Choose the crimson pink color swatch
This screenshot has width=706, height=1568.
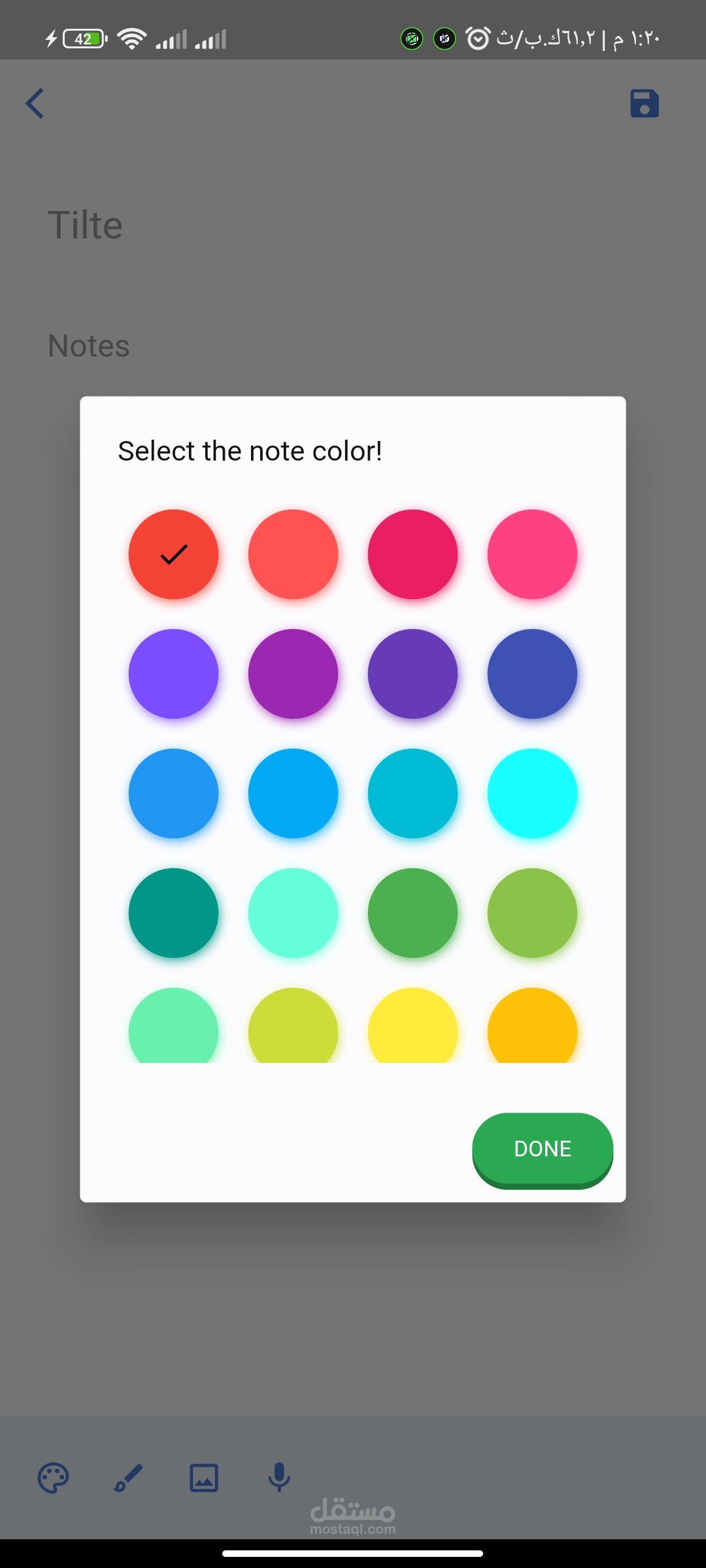412,554
